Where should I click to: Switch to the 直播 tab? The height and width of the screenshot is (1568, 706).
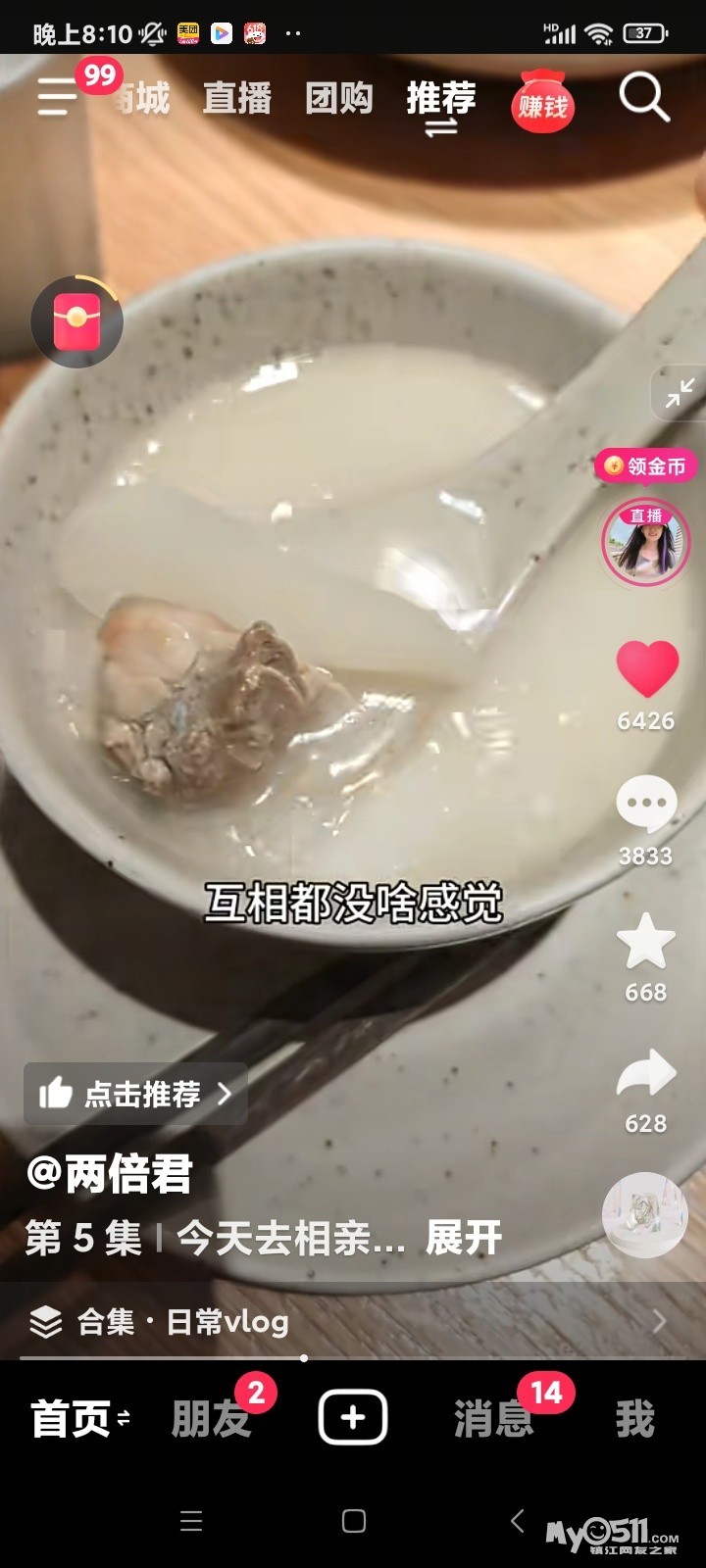click(x=236, y=98)
